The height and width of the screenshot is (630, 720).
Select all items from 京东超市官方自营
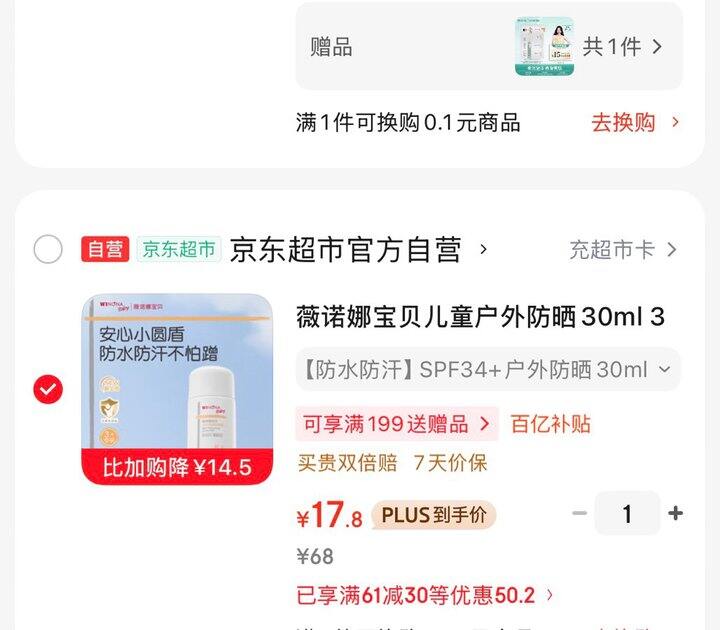pyautogui.click(x=48, y=249)
